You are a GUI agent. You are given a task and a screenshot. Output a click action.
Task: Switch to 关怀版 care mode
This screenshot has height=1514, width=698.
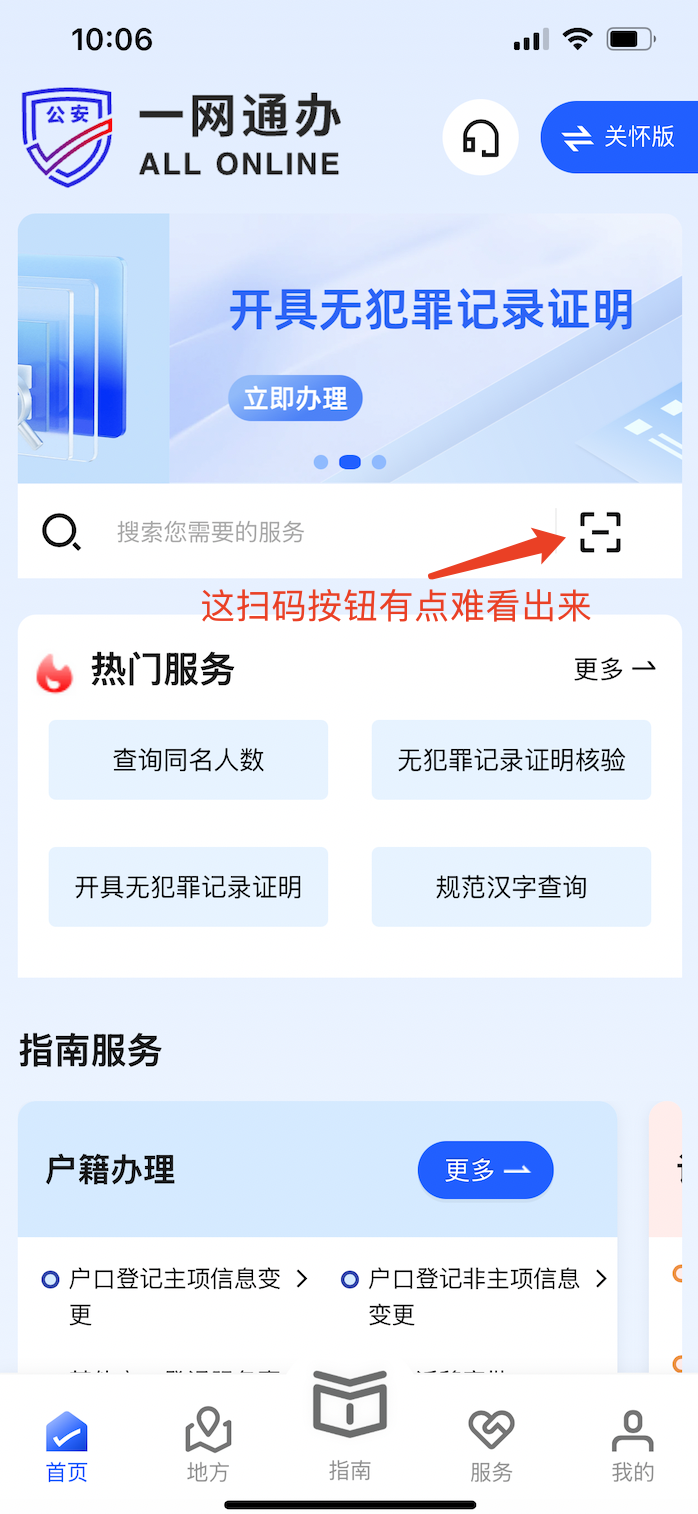pos(620,137)
